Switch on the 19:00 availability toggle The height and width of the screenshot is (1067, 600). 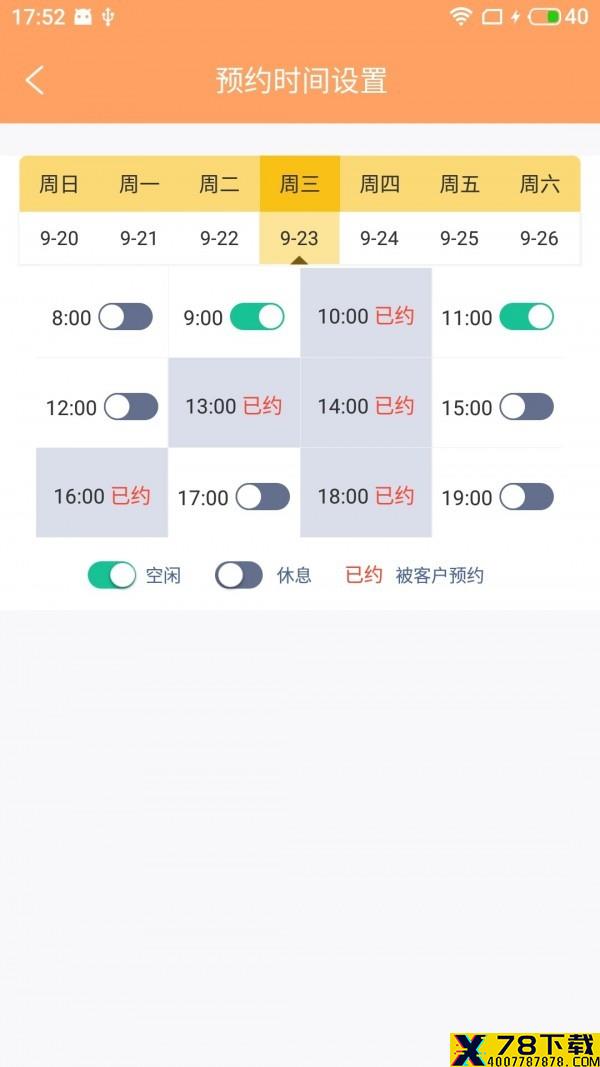point(527,497)
